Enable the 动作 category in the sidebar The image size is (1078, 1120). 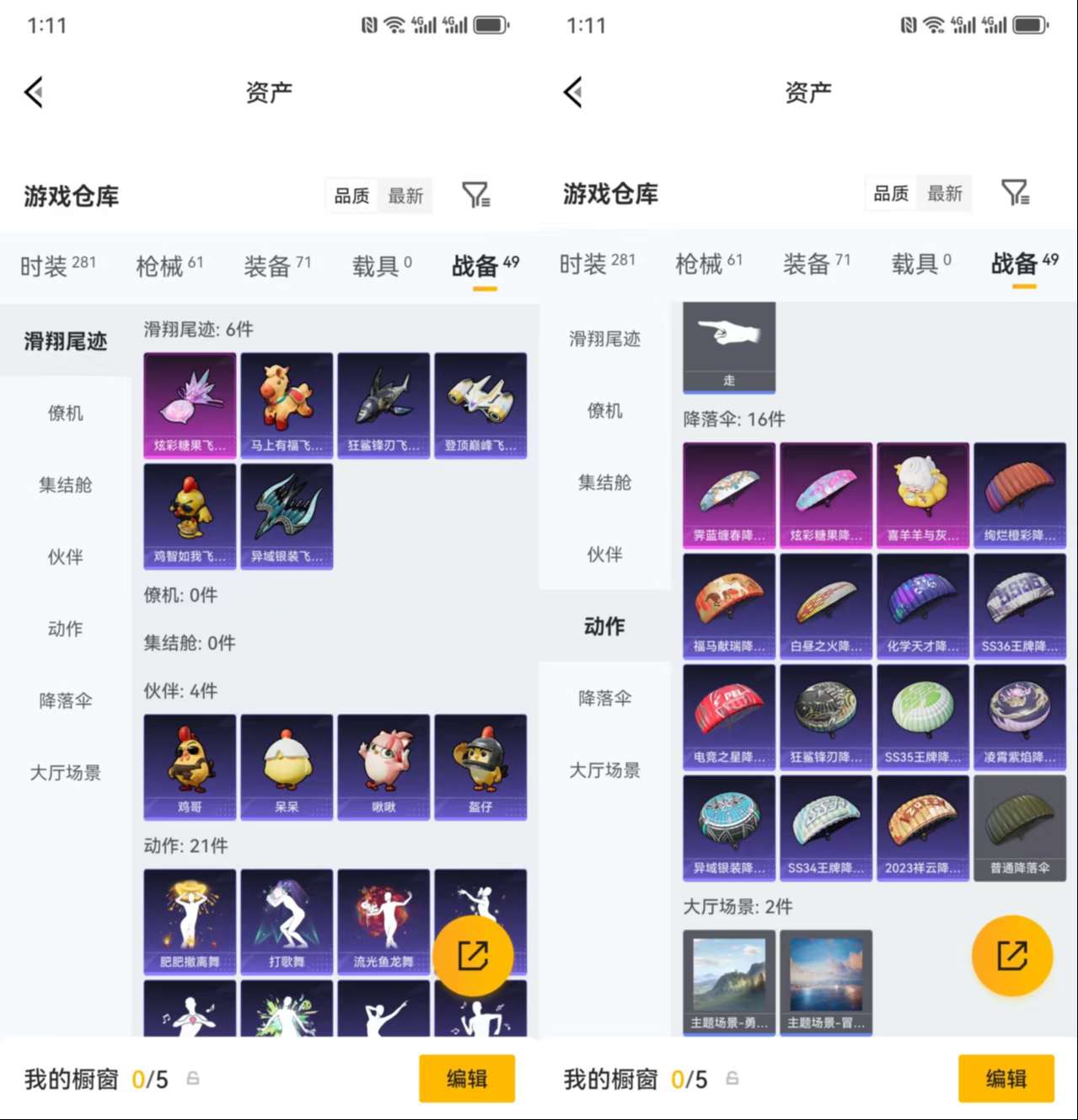pyautogui.click(x=603, y=626)
